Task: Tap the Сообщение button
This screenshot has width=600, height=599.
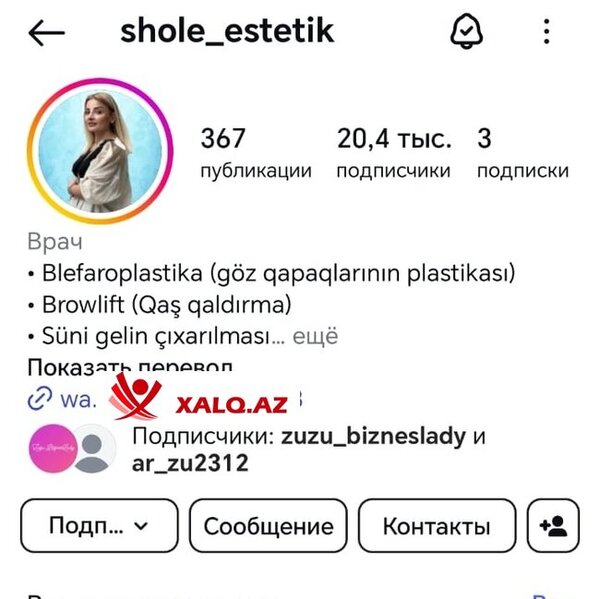Action: click(268, 526)
